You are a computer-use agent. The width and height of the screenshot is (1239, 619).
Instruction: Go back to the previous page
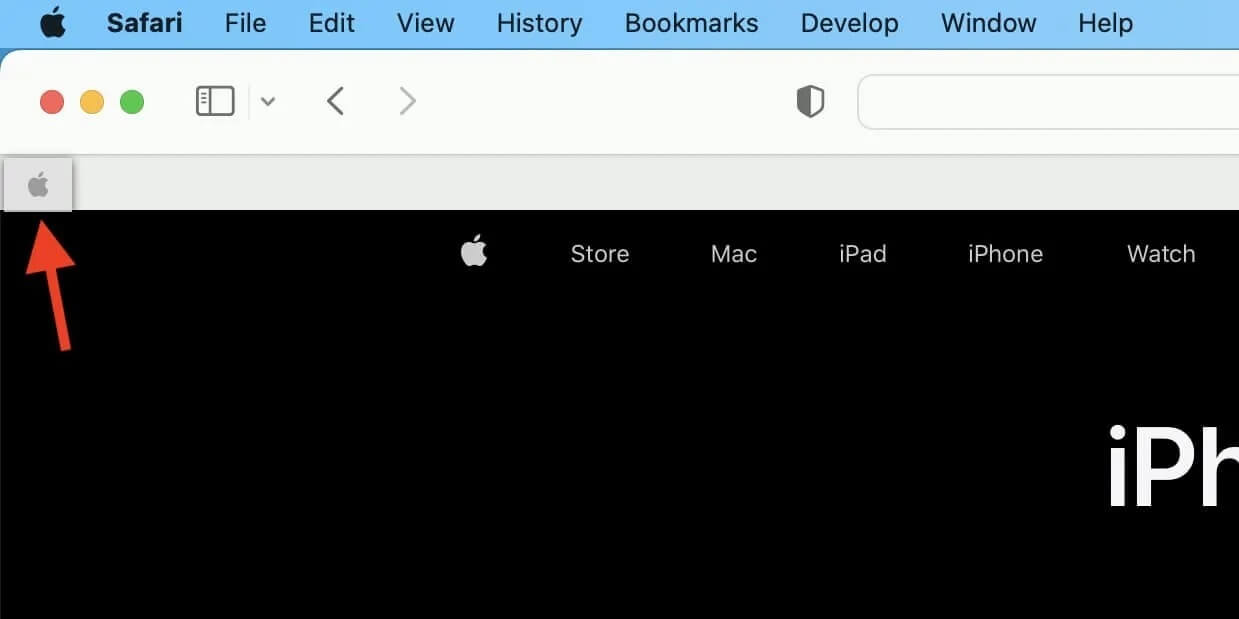[336, 101]
